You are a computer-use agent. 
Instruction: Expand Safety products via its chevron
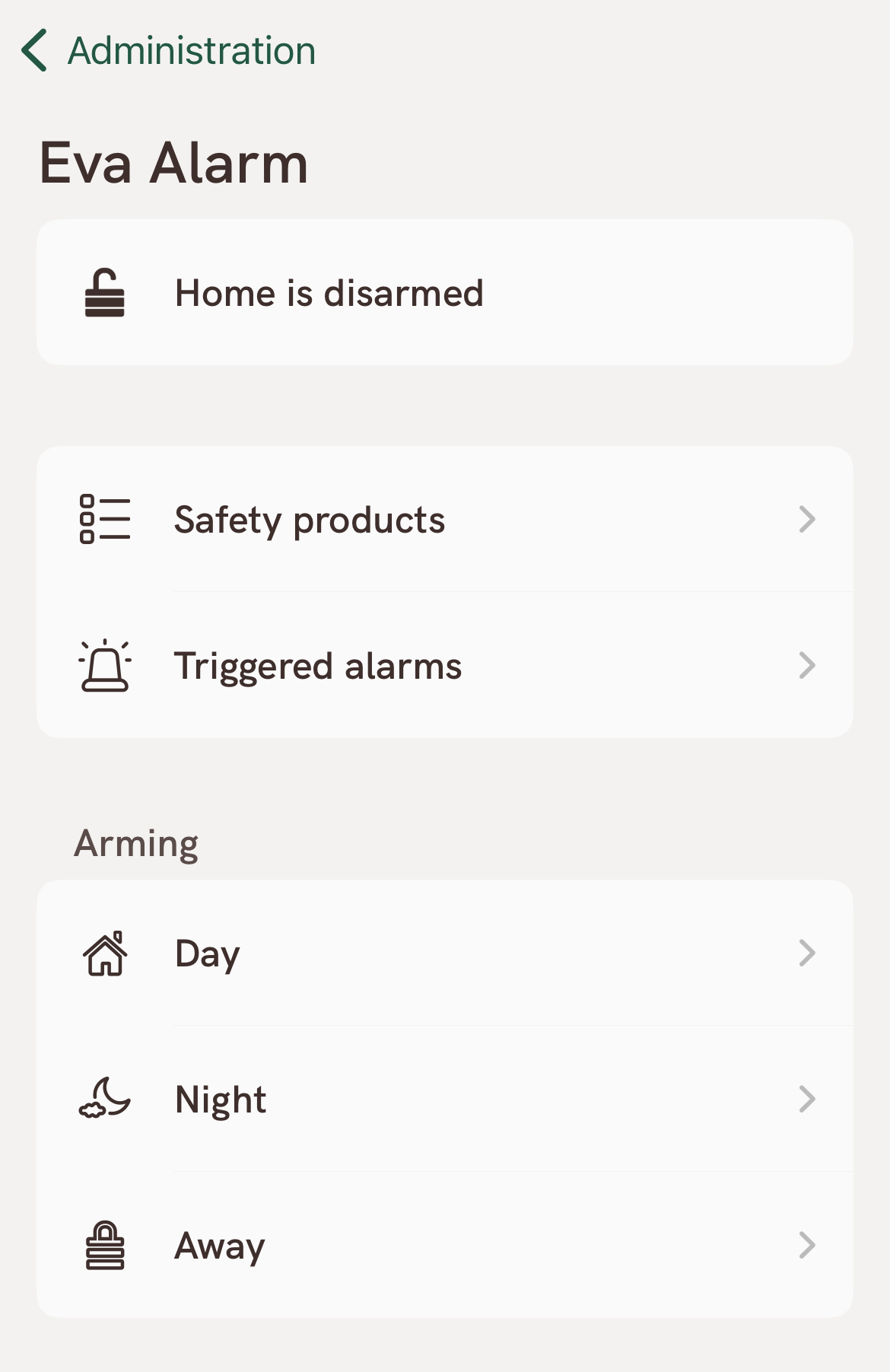(808, 519)
